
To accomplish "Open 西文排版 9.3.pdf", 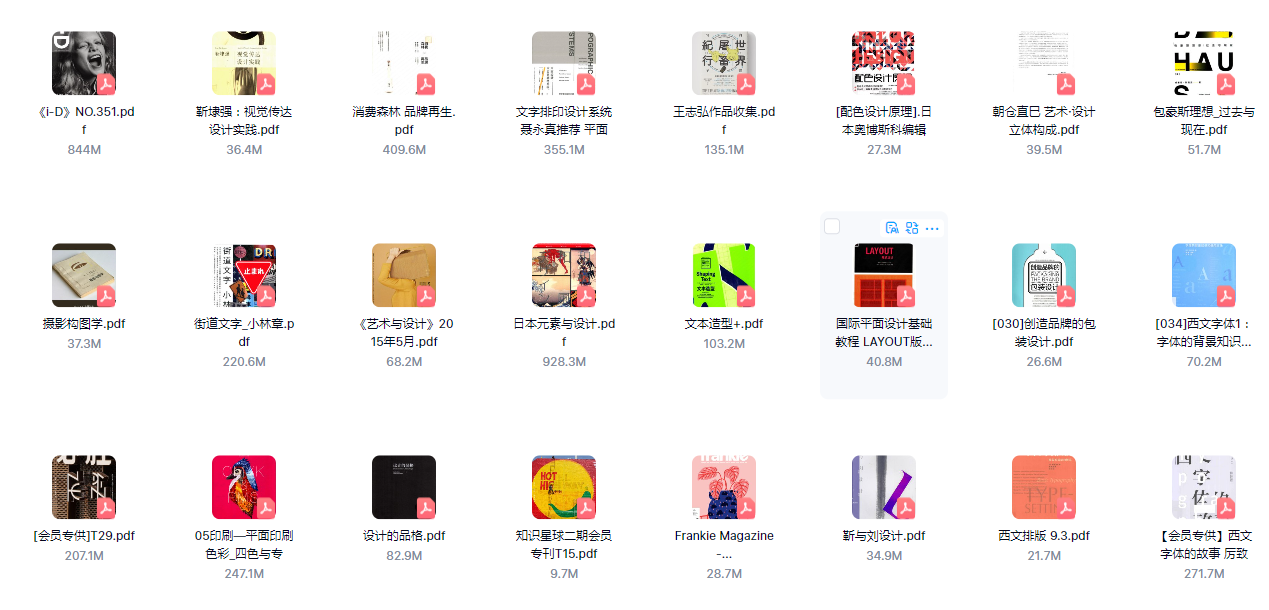I will point(1044,488).
